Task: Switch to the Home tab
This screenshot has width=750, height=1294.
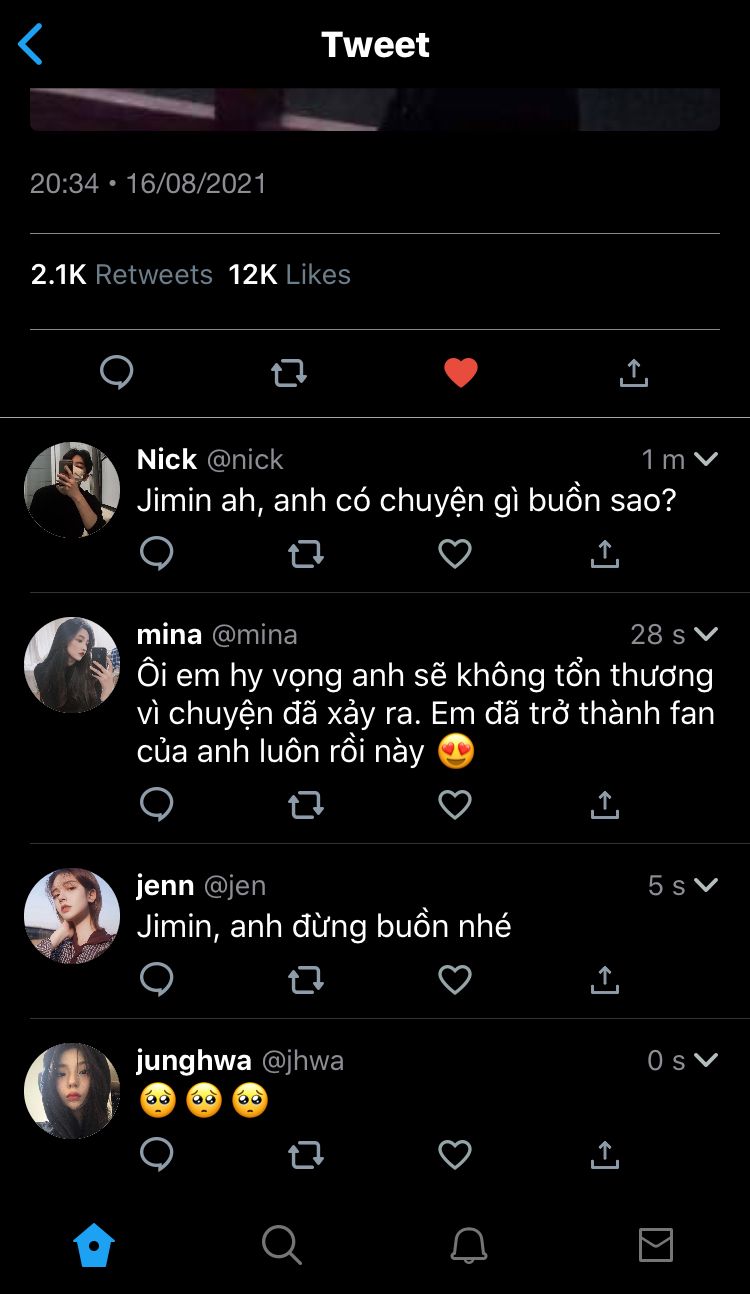Action: (94, 1246)
